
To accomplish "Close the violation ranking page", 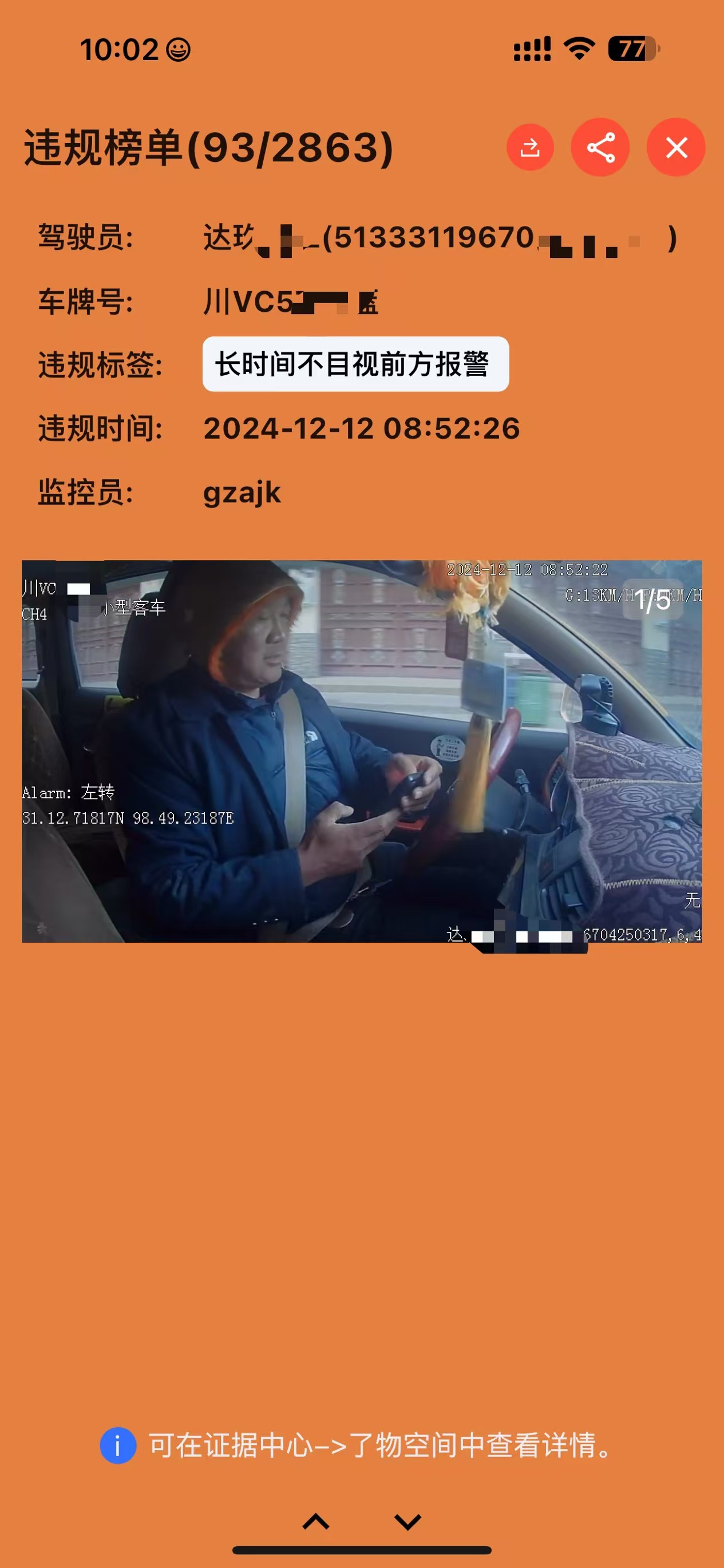I will pos(676,148).
